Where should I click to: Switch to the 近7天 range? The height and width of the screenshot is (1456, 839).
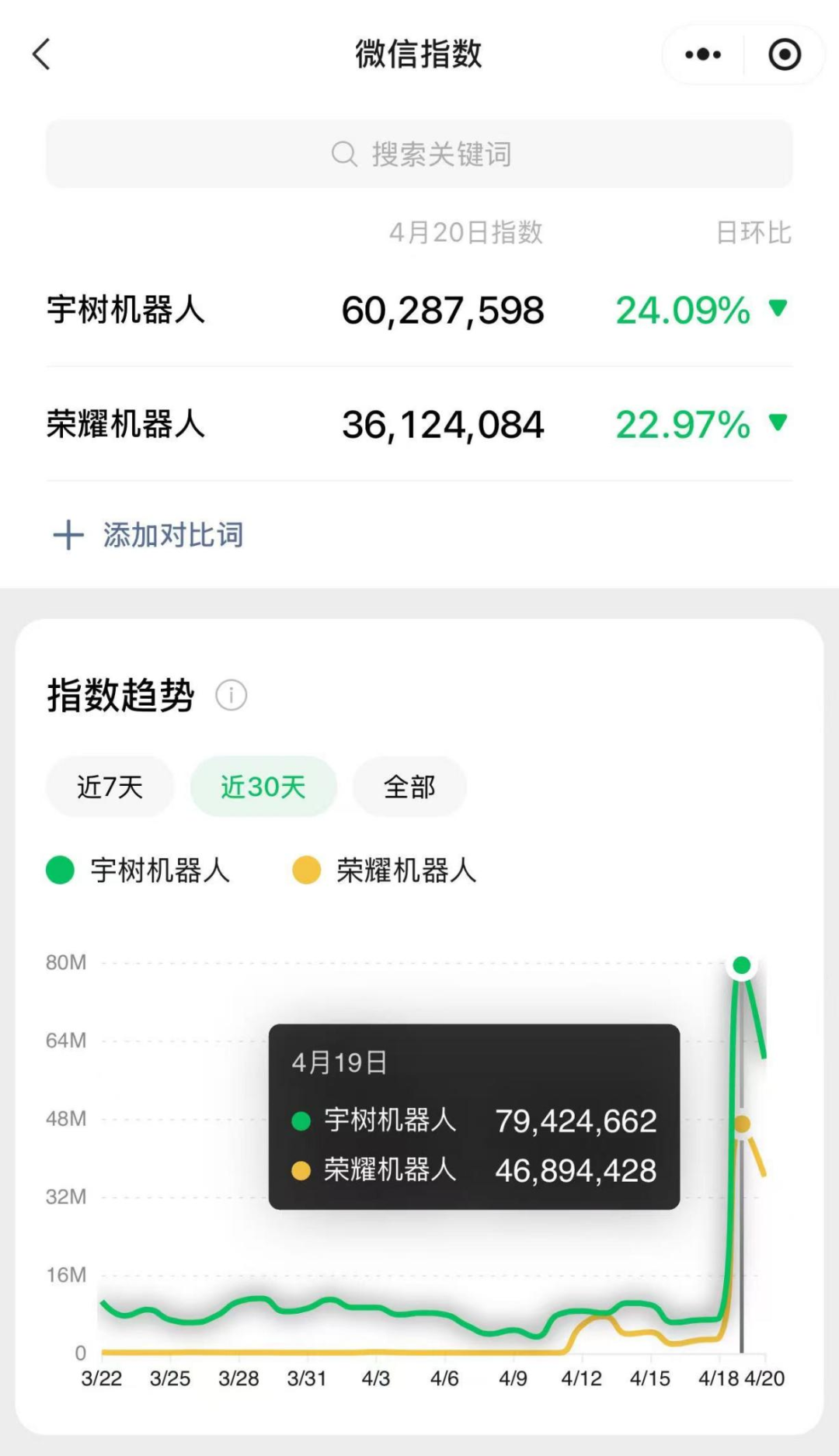tap(110, 787)
